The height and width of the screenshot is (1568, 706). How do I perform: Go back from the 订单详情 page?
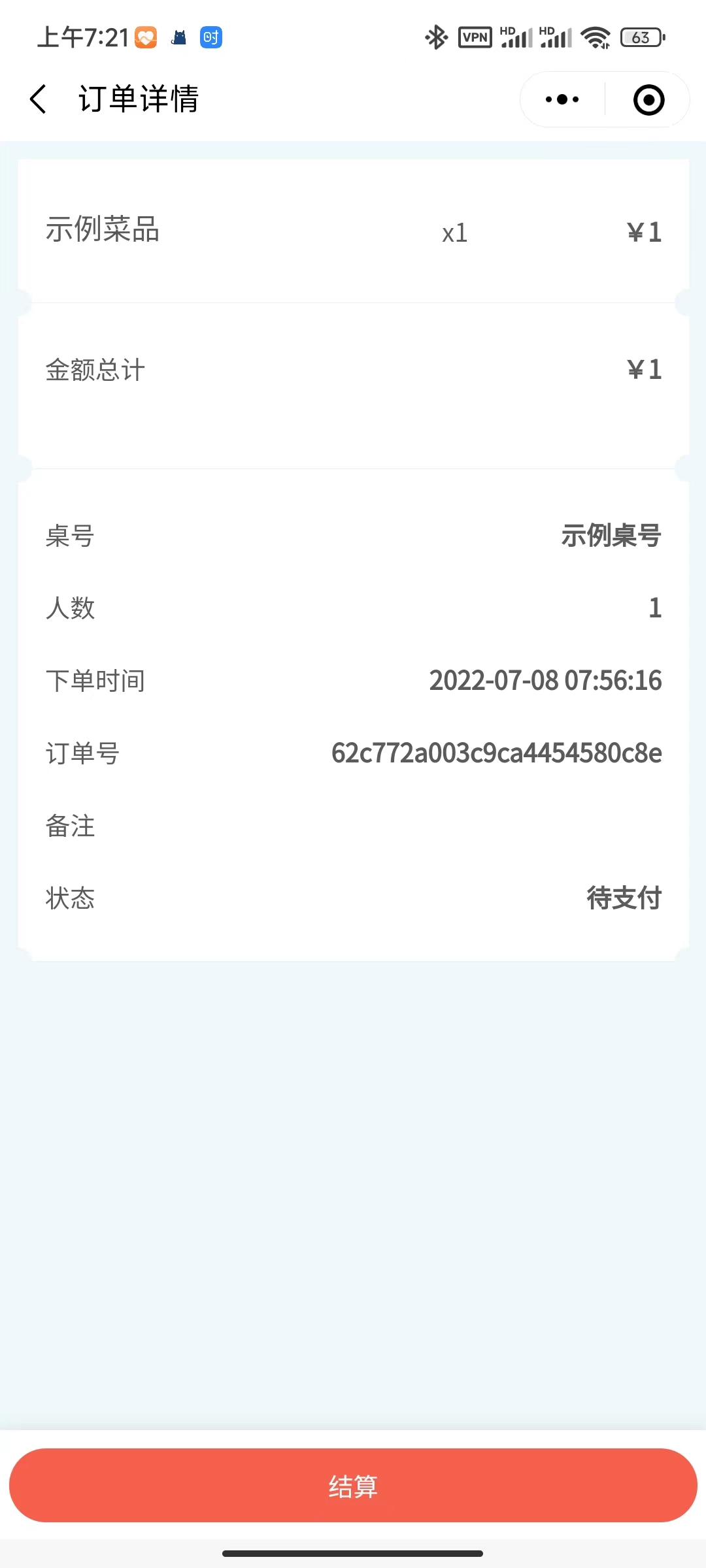pyautogui.click(x=39, y=99)
